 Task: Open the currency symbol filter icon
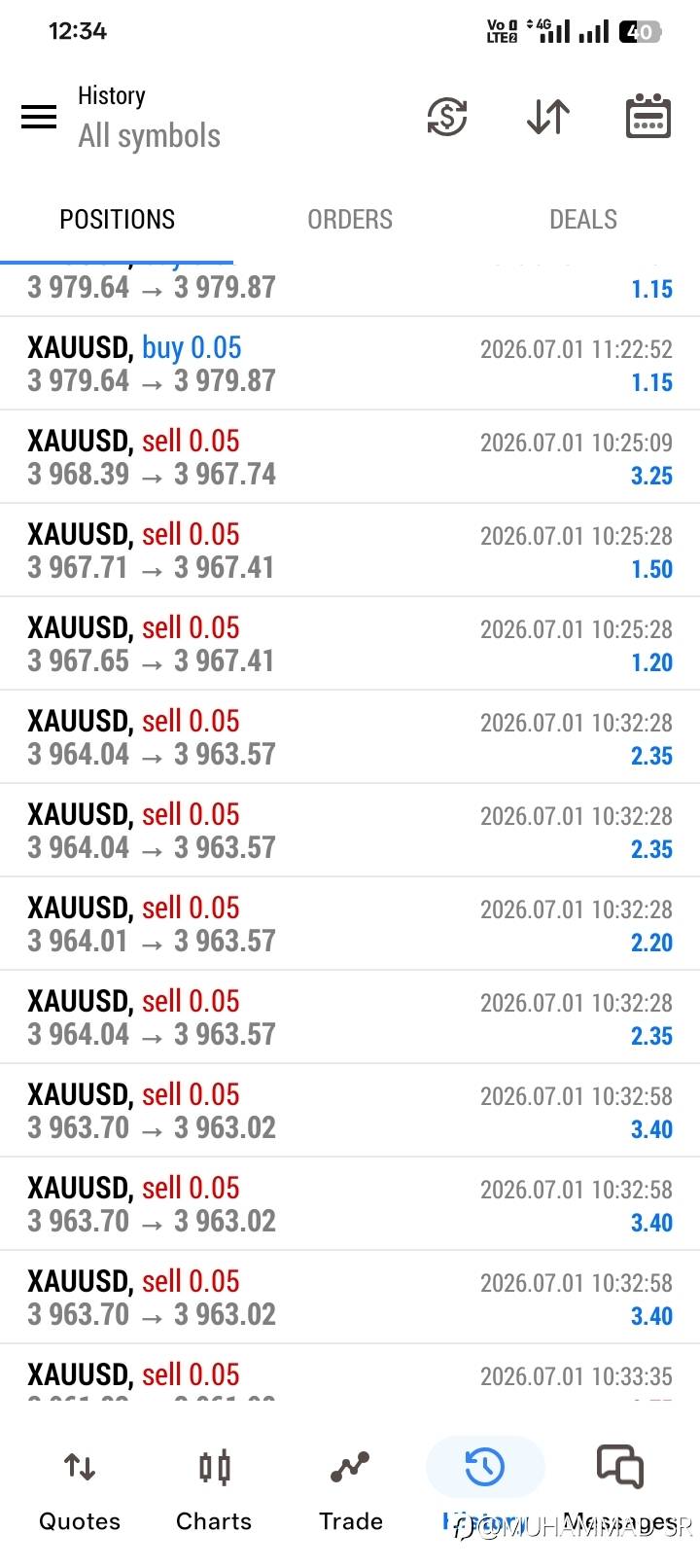[x=447, y=117]
